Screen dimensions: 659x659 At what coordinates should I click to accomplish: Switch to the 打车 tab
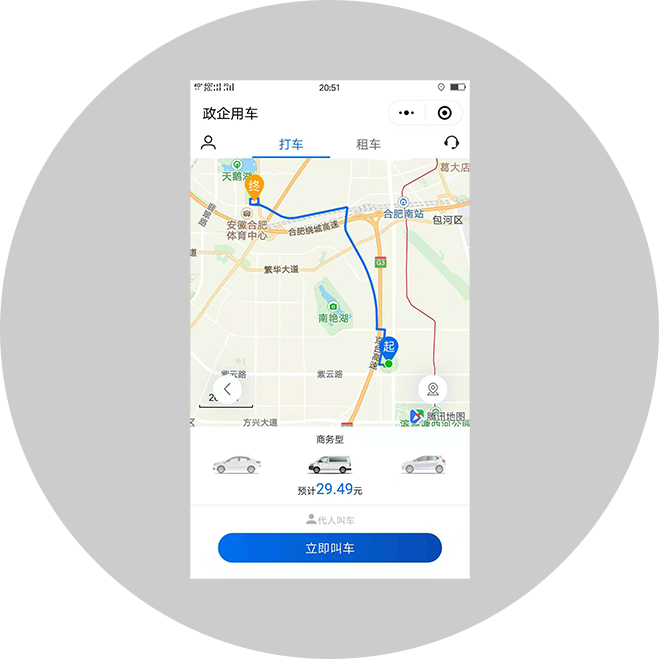click(x=291, y=144)
